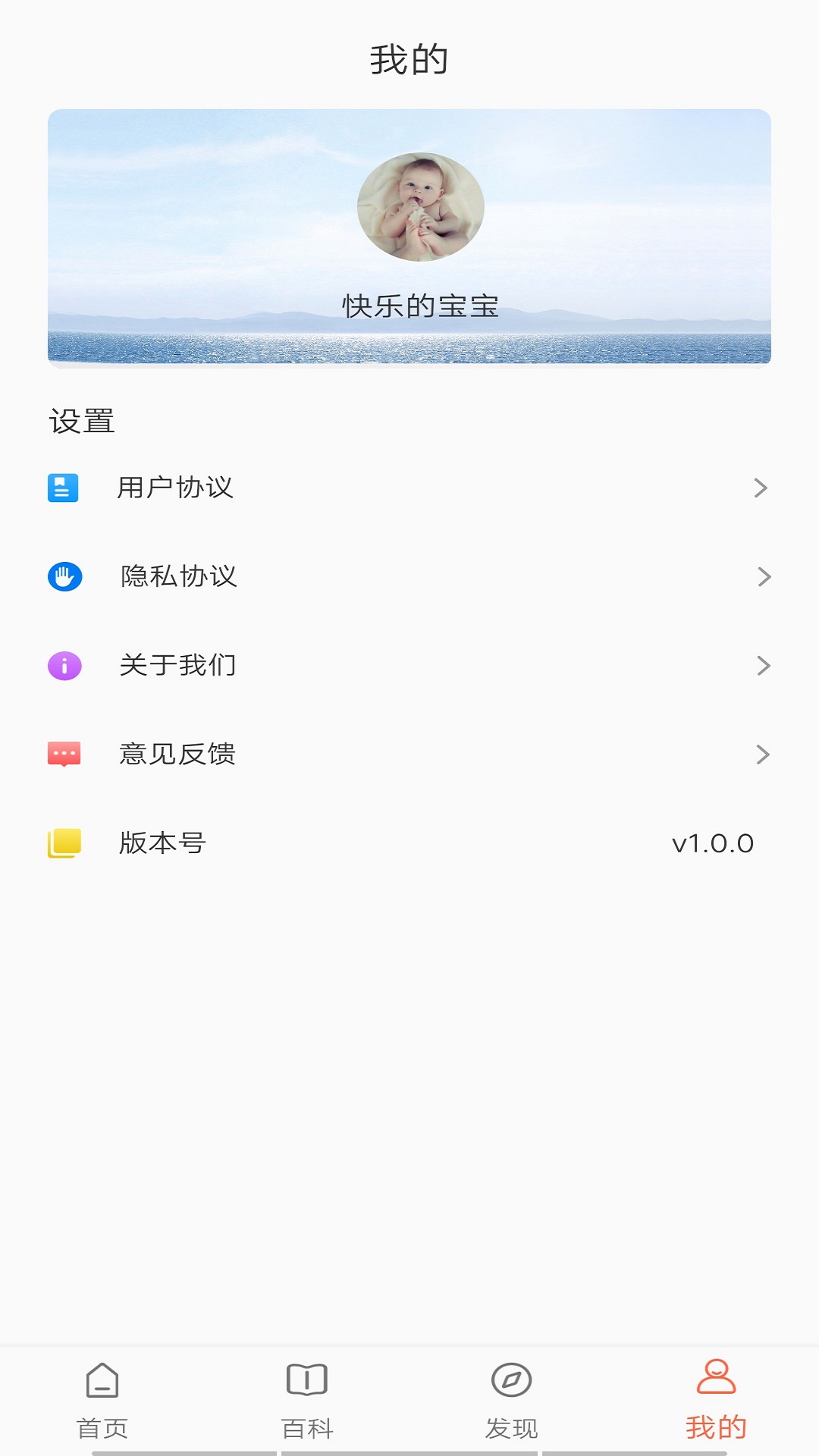Open 关于我们 page
This screenshot has width=819, height=1456.
408,665
